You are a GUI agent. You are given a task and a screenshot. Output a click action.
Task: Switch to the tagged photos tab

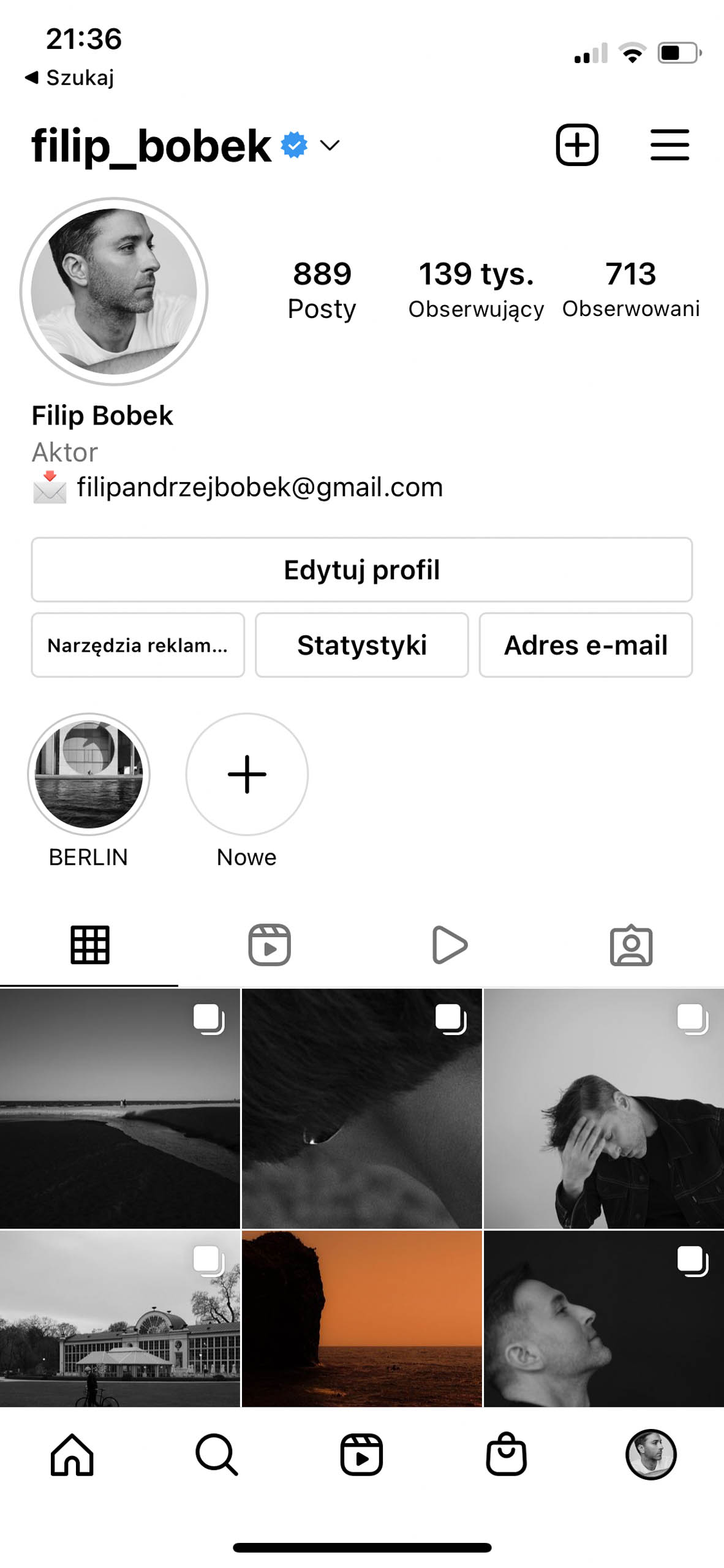631,945
